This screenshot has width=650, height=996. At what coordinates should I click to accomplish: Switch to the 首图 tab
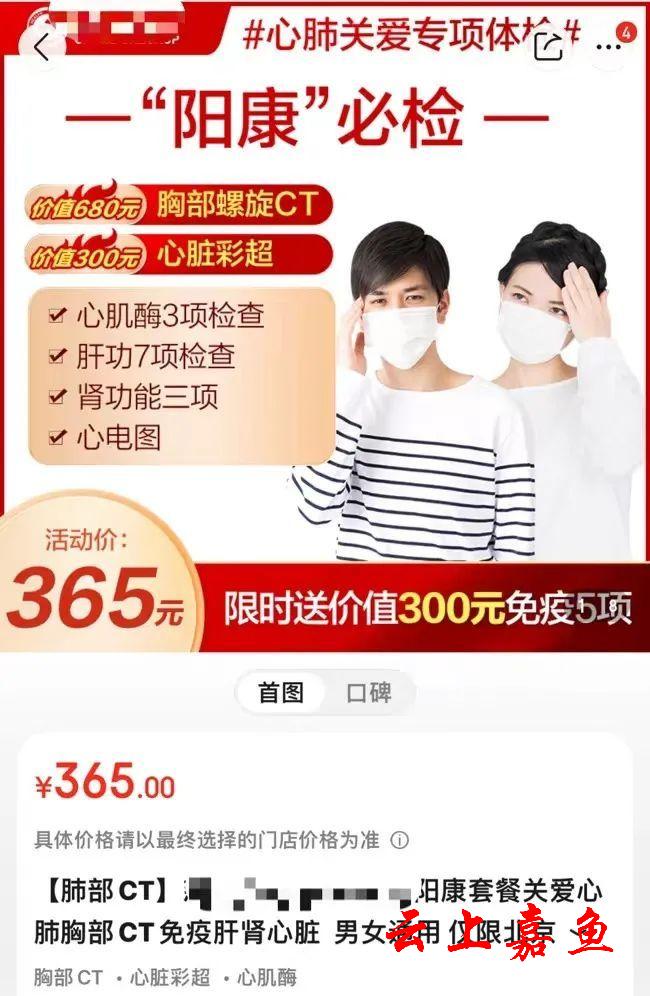[280, 692]
